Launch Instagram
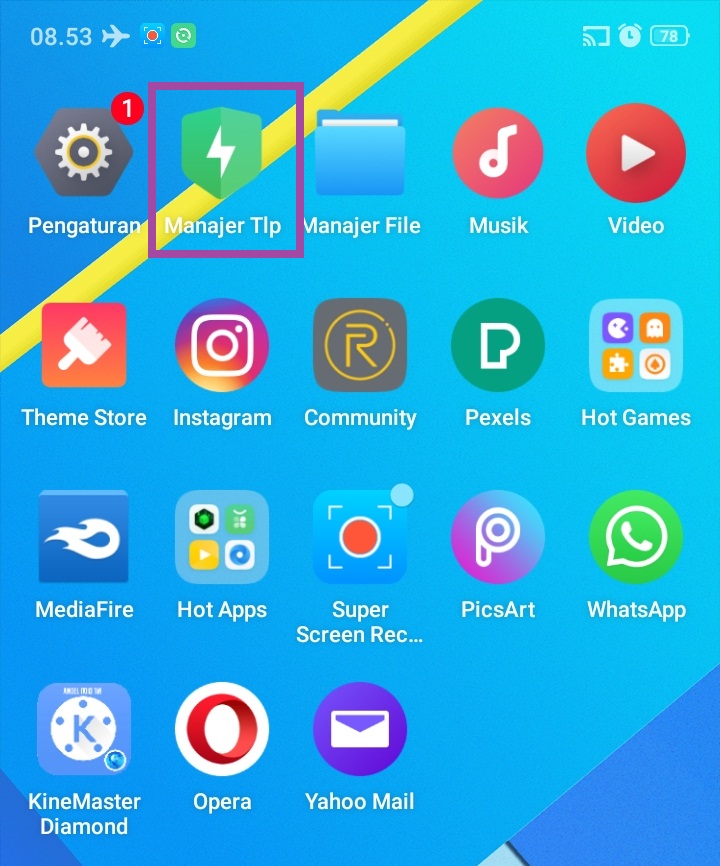Screen dimensions: 720x866 click(x=222, y=345)
